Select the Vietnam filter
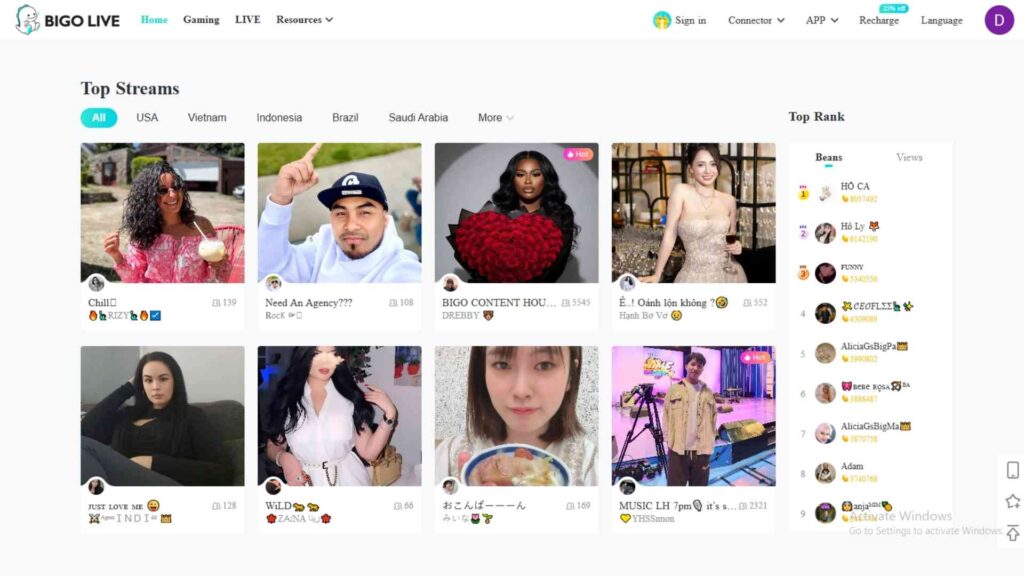 pyautogui.click(x=207, y=118)
